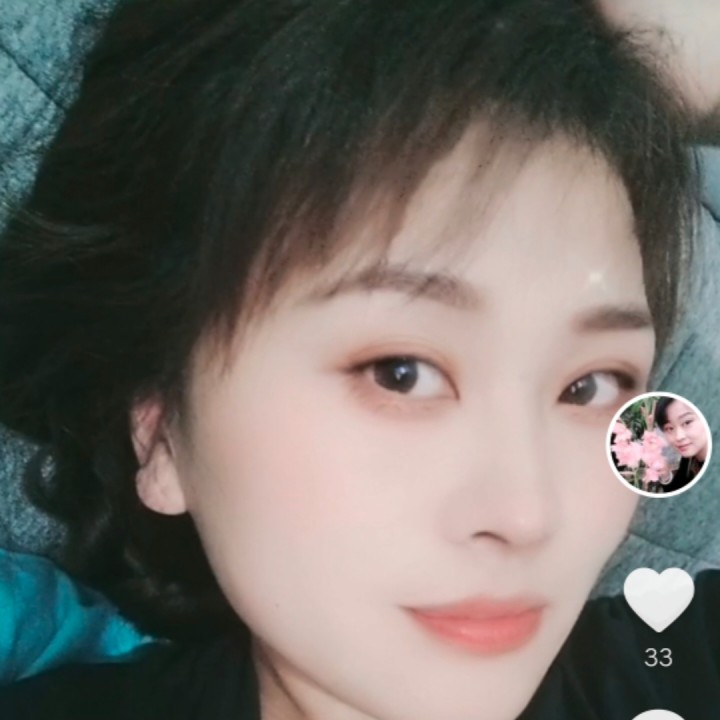This screenshot has width=720, height=720.
Task: Like this video with the heart
Action: pos(658,598)
